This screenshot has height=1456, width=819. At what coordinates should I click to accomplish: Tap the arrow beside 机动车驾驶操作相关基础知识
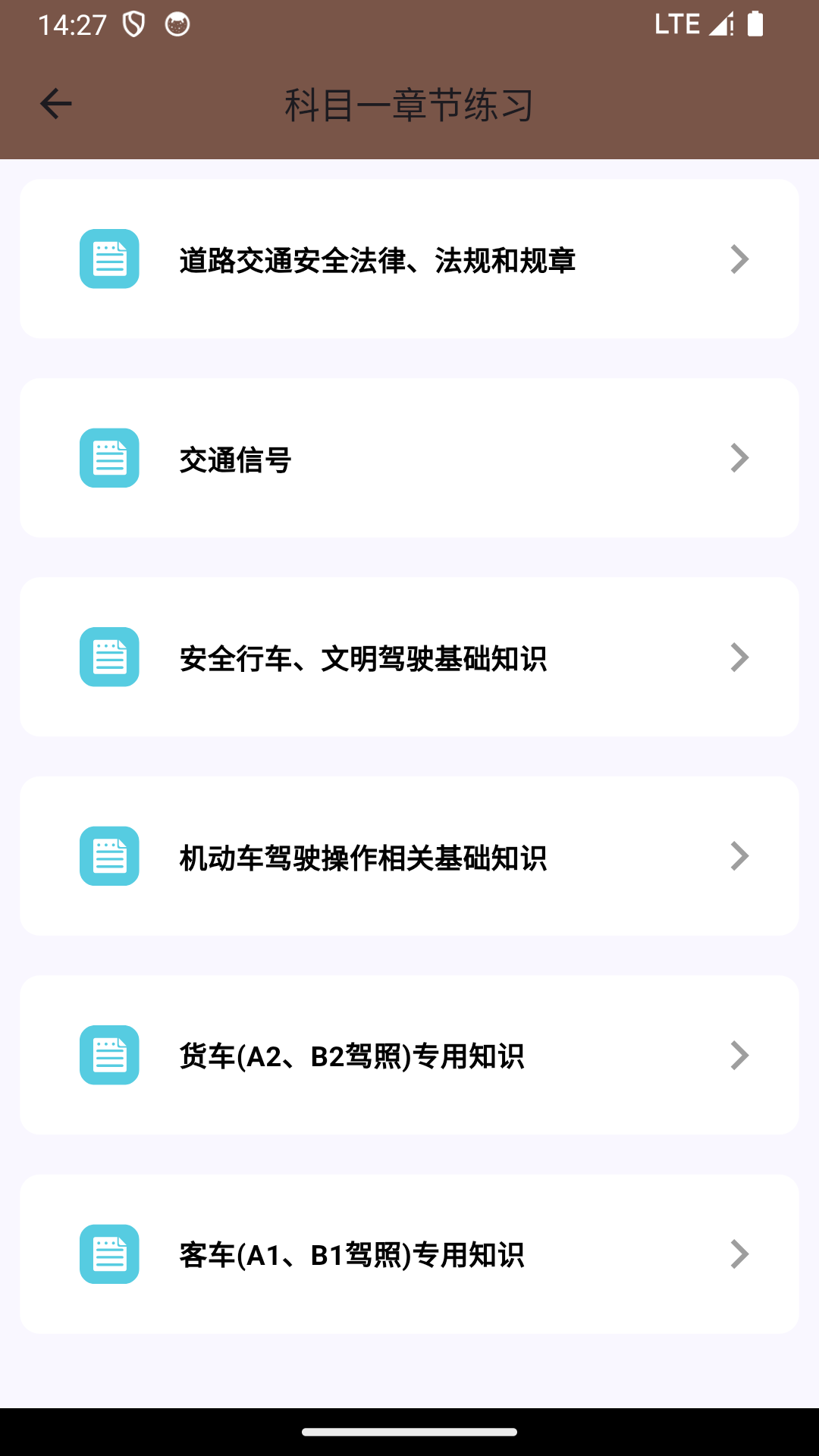[x=739, y=855]
